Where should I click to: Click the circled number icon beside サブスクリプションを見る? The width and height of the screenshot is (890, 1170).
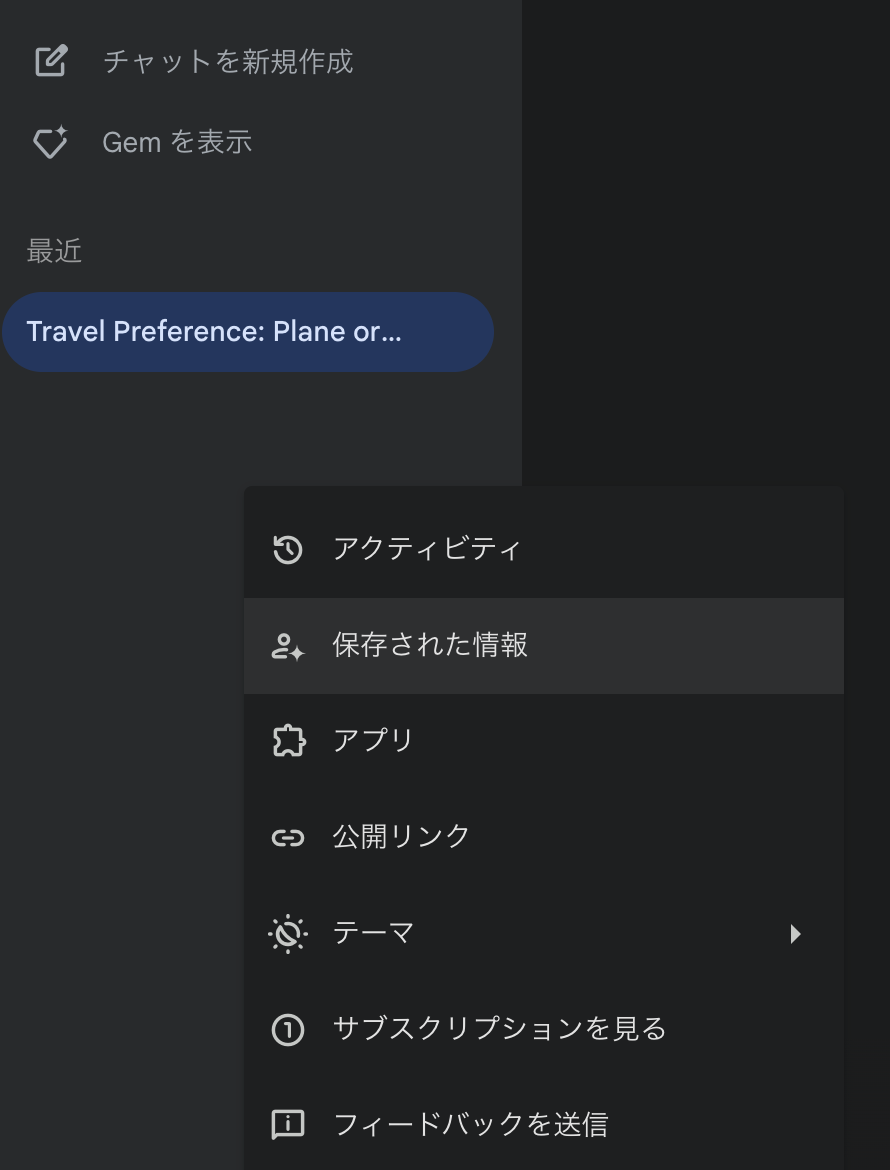pos(288,1029)
